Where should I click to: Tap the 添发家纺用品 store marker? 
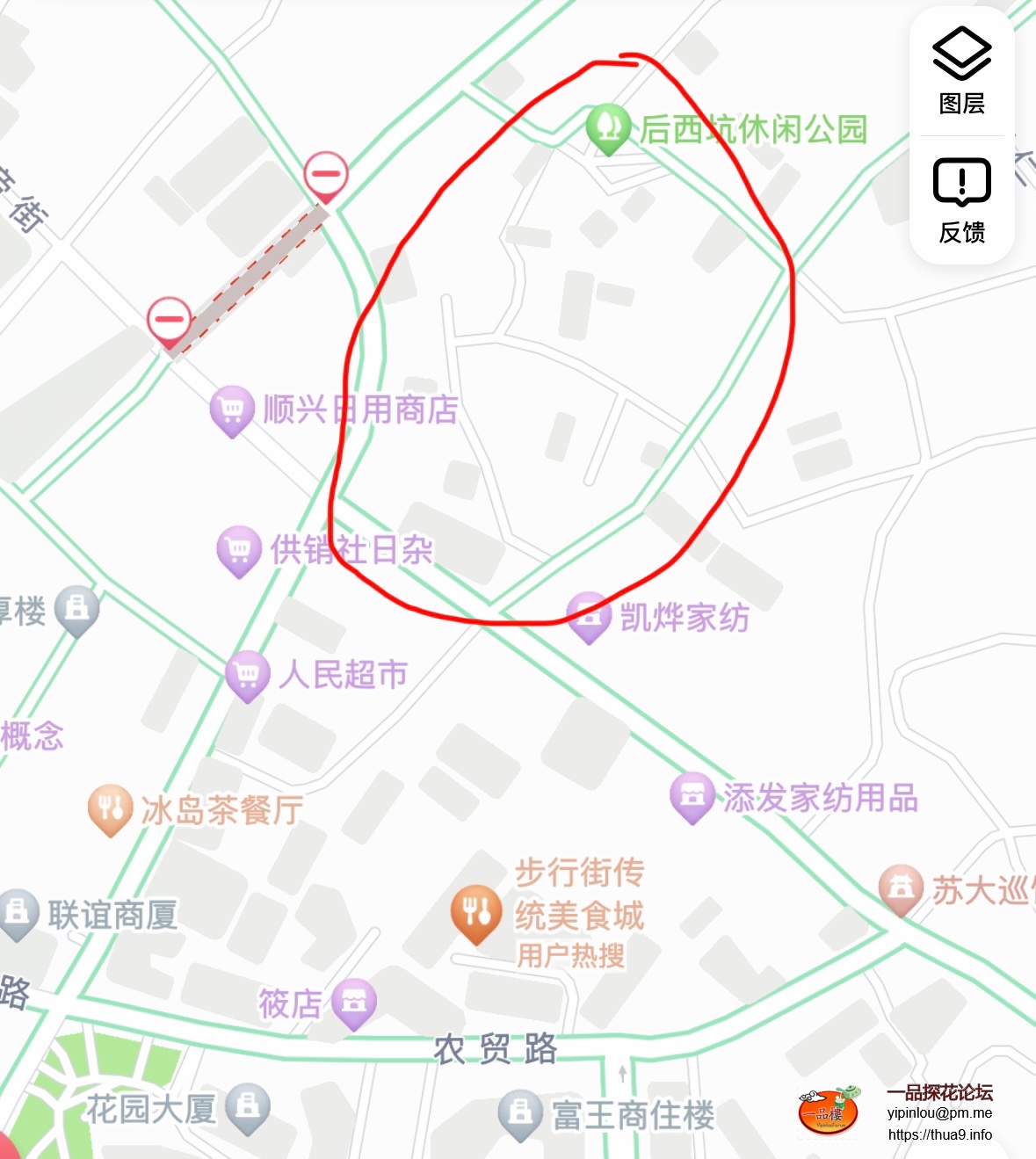[692, 796]
